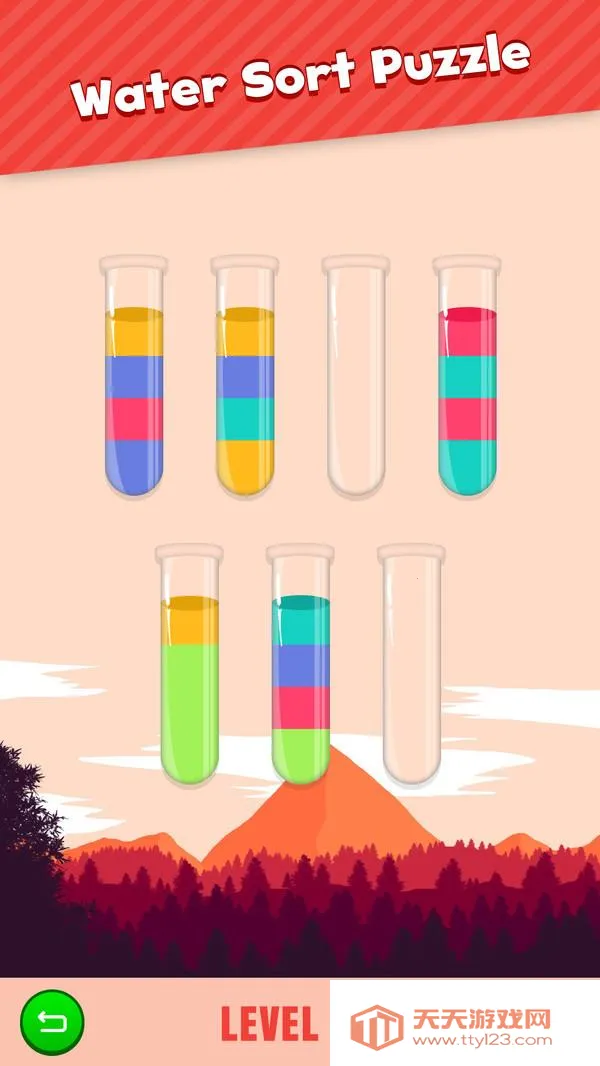
Task: Tap the green undo arrow button
Action: point(52,1022)
